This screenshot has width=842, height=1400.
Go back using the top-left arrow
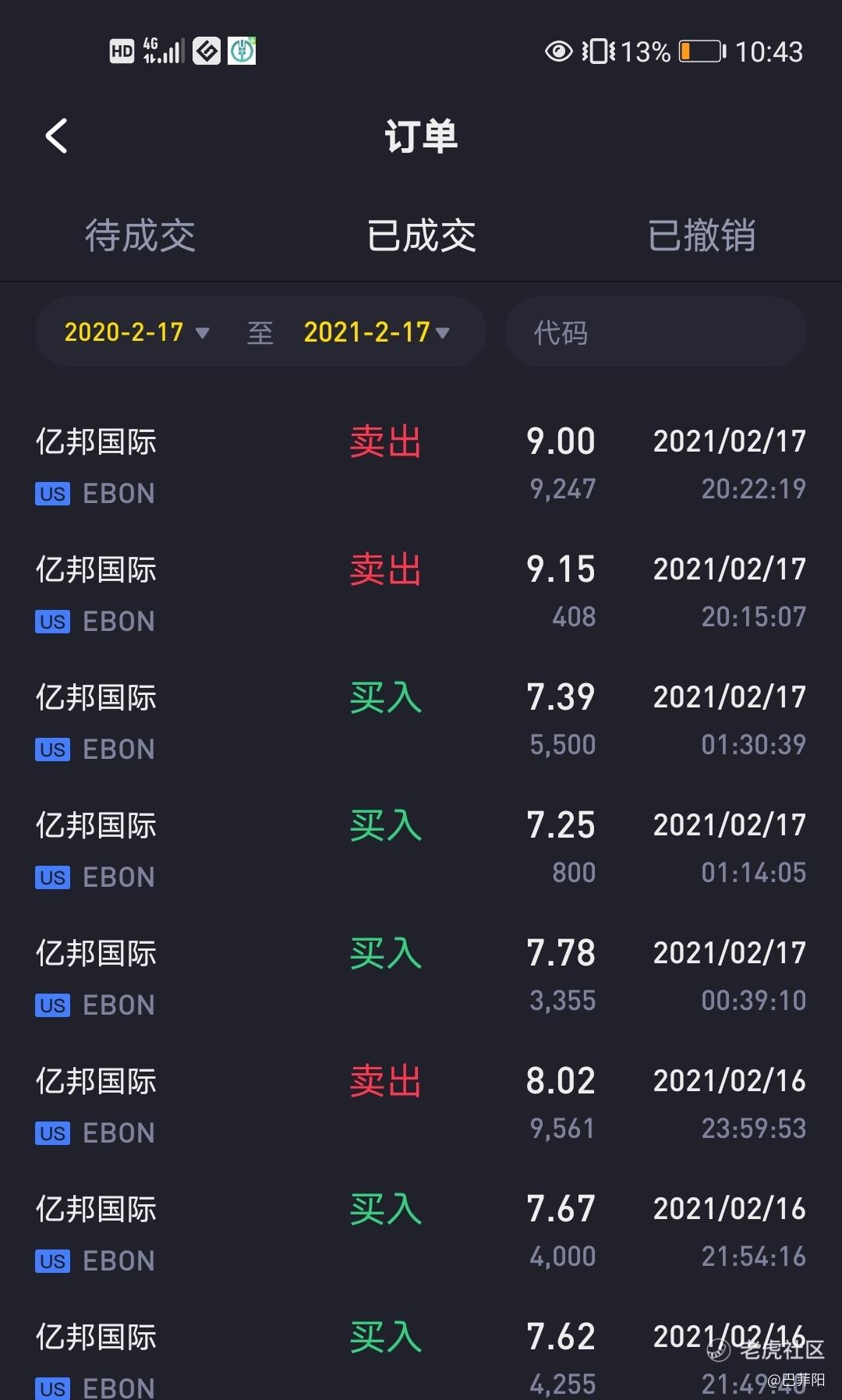(56, 136)
